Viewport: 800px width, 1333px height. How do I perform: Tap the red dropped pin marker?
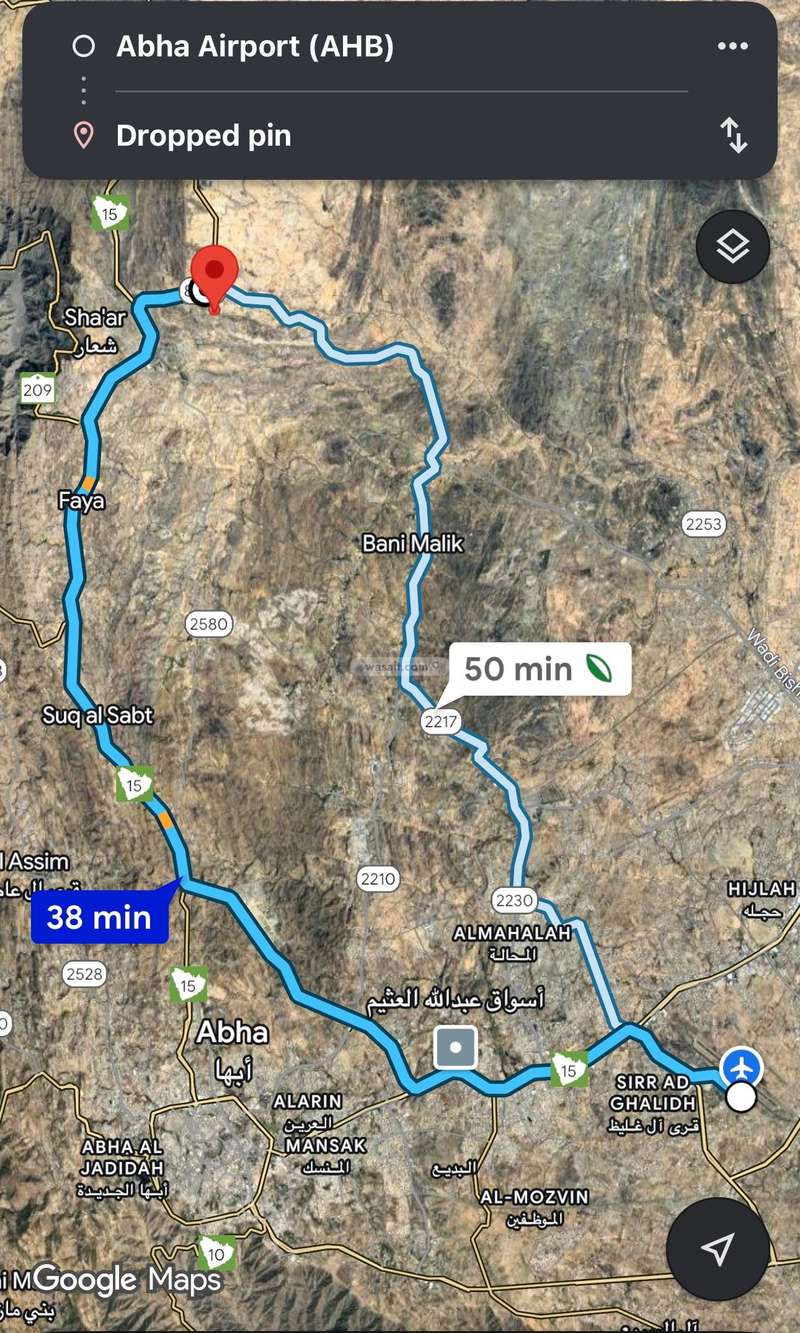pyautogui.click(x=214, y=272)
